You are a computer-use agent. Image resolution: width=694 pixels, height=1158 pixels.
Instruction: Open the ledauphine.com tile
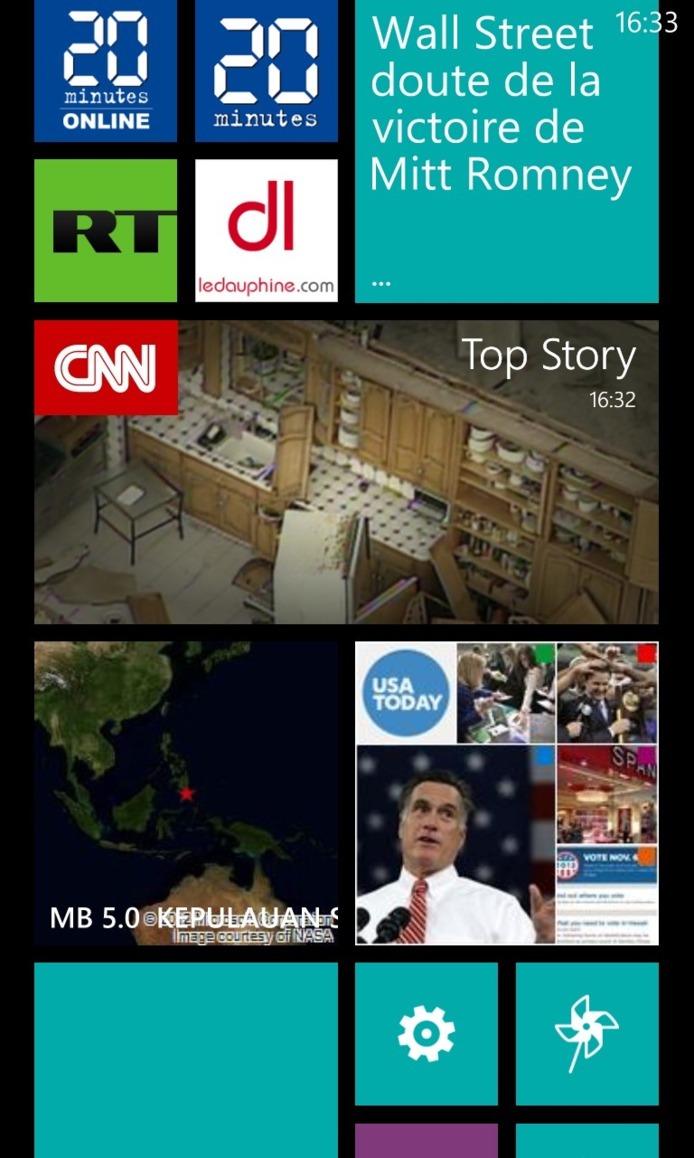pos(266,231)
